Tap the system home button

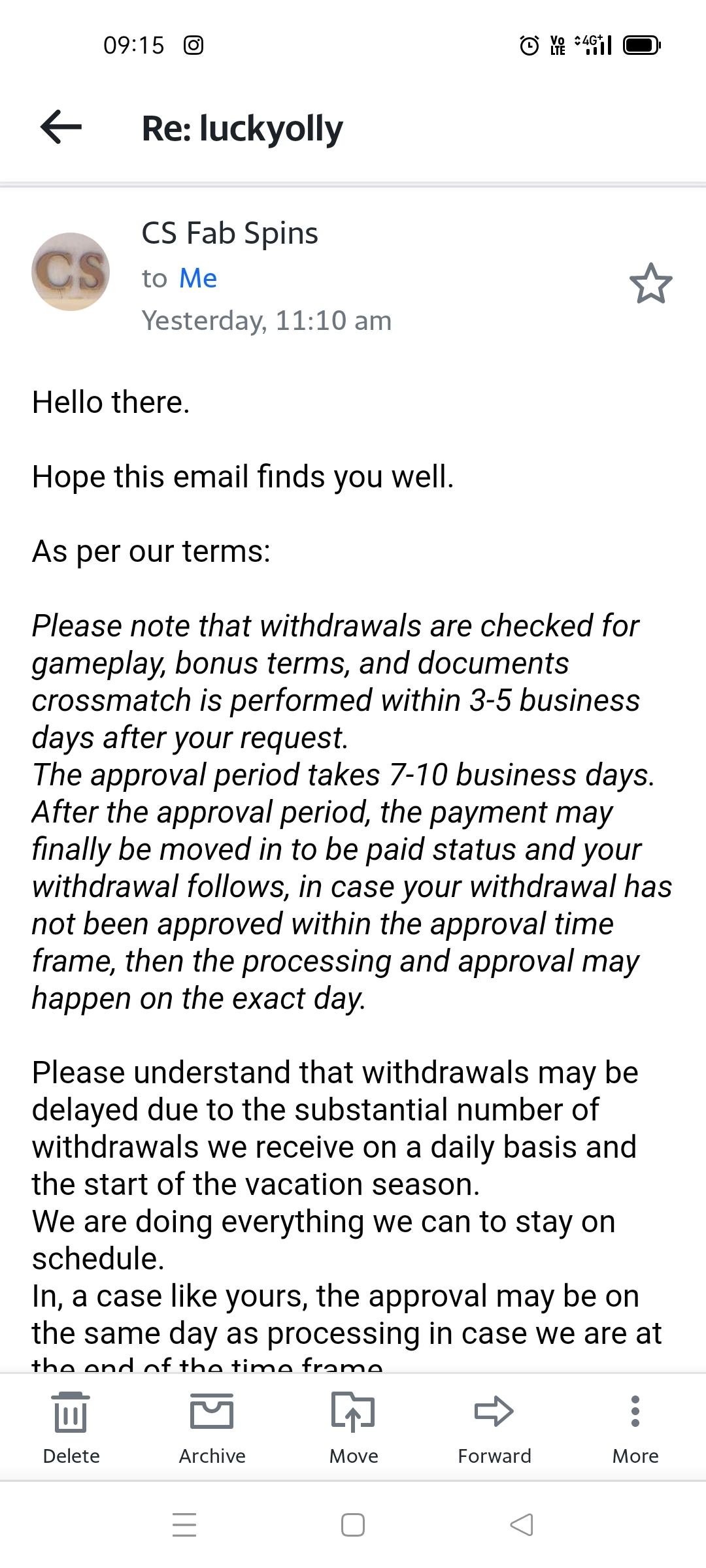(x=353, y=1525)
